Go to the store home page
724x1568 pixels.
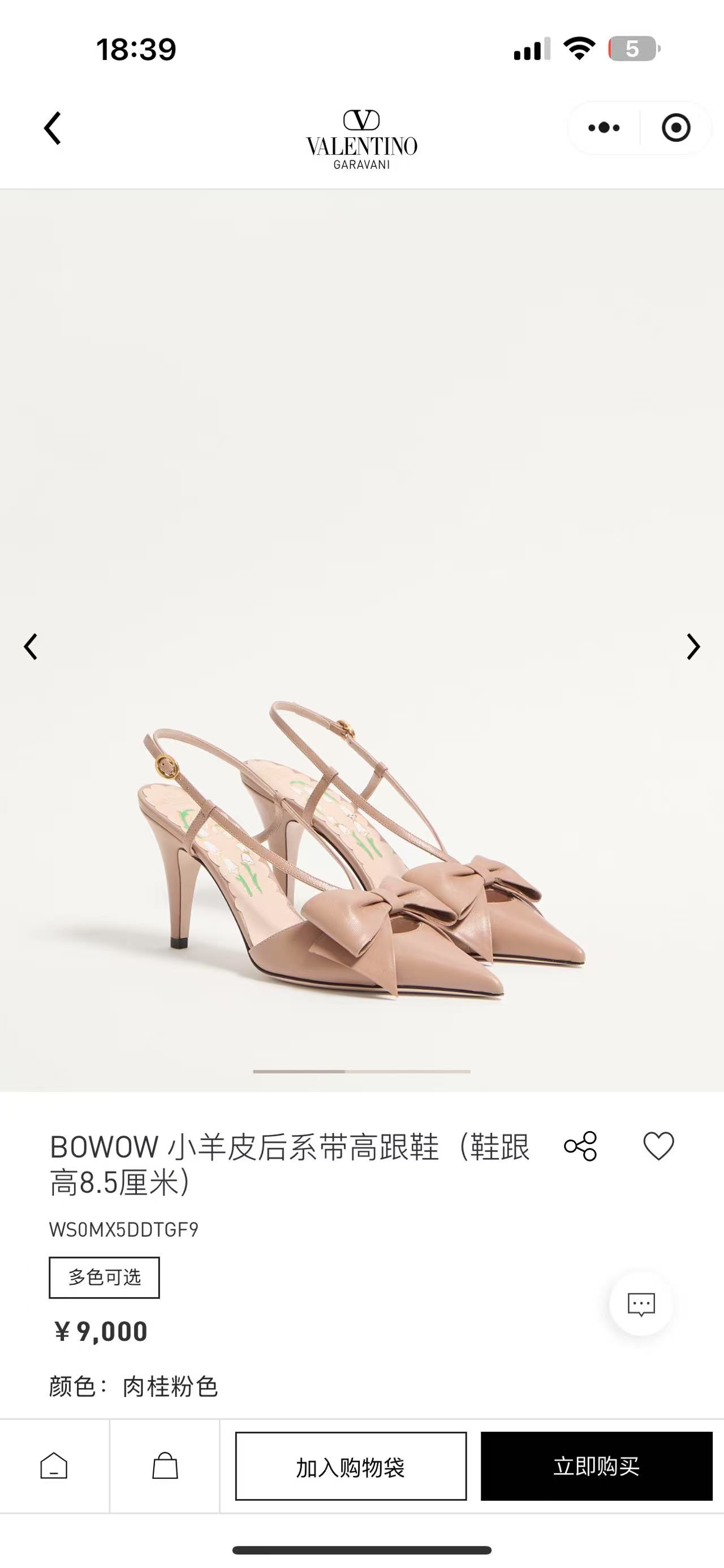point(54,1466)
